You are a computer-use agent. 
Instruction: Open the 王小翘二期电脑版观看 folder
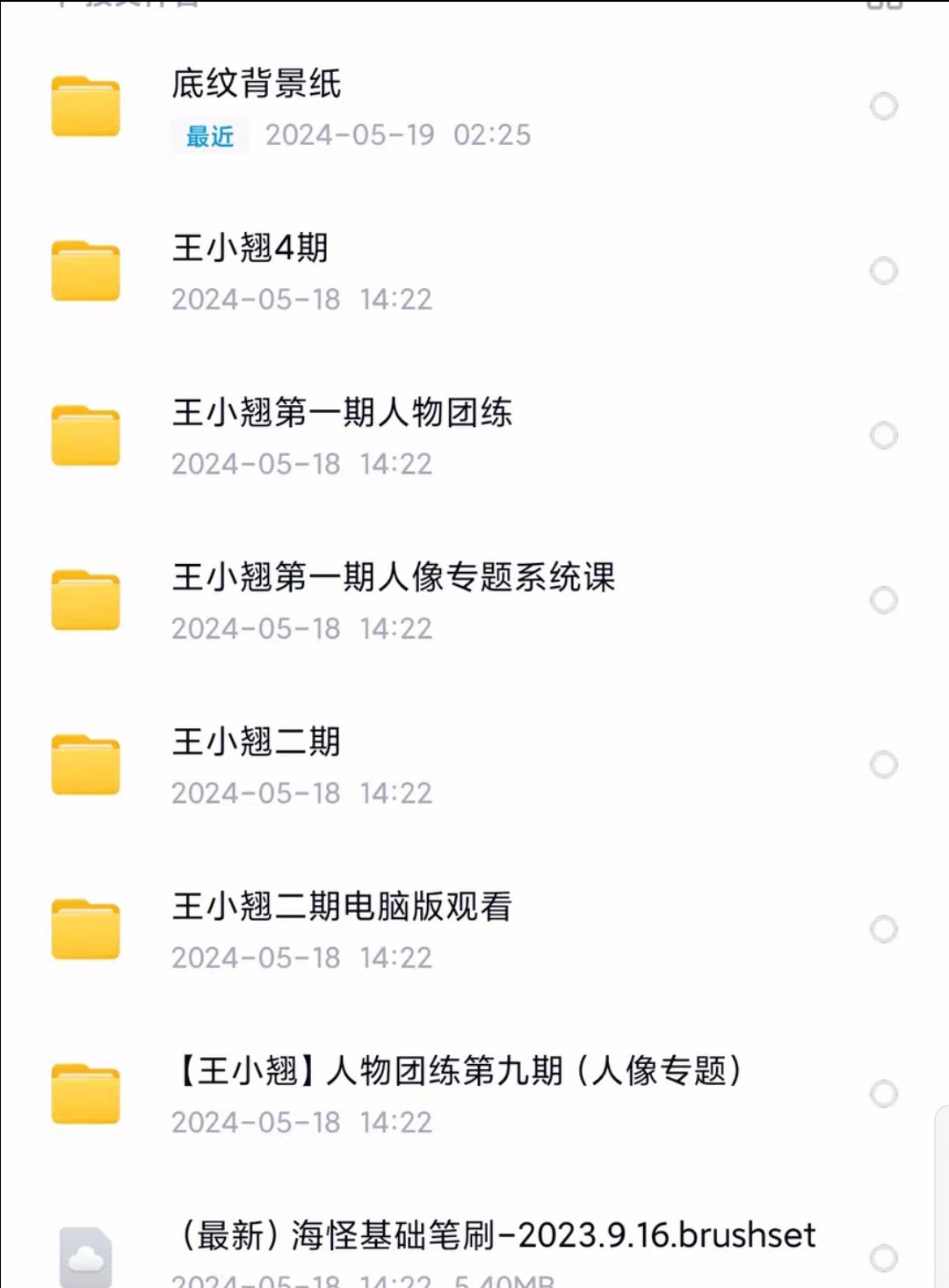[x=341, y=907]
